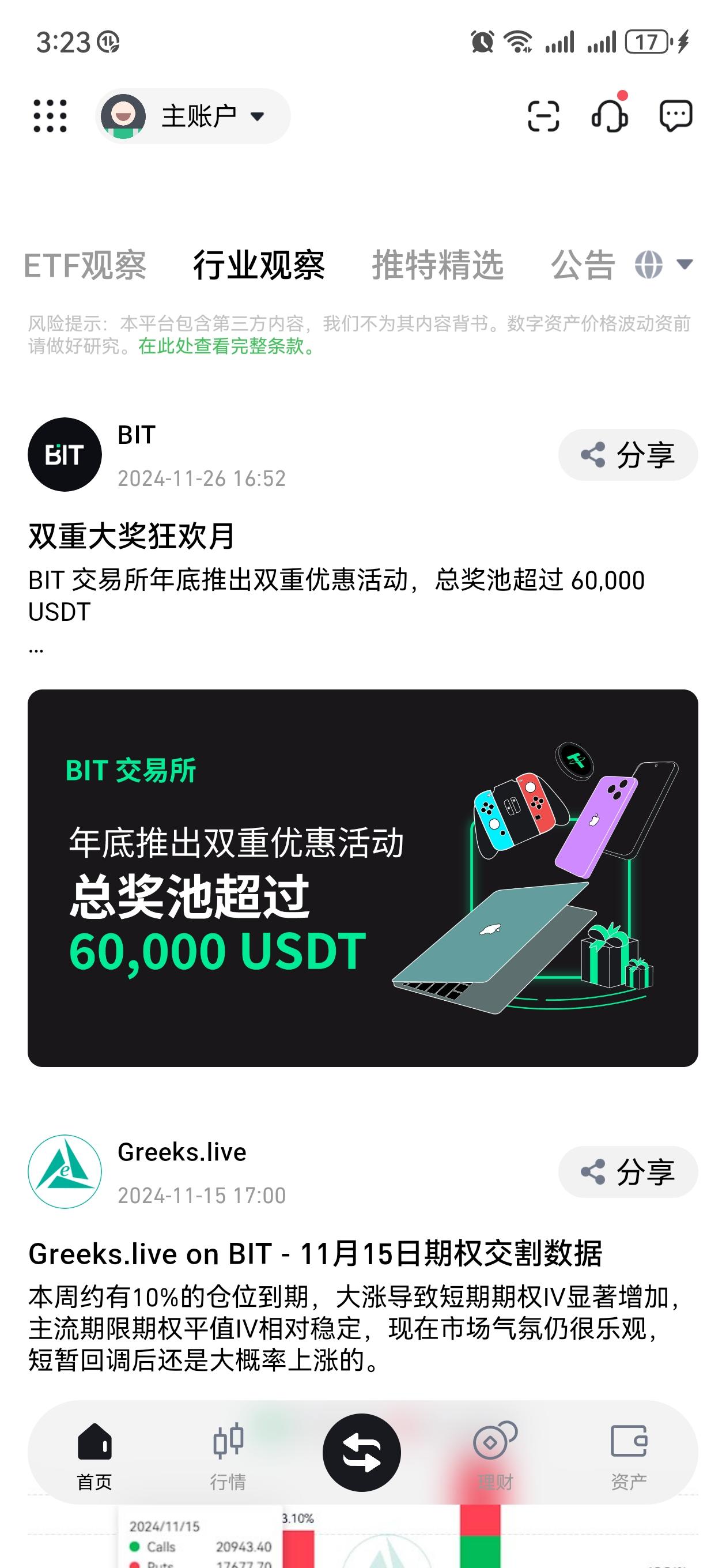
Task: Open the BIT account avatar
Action: coord(64,455)
